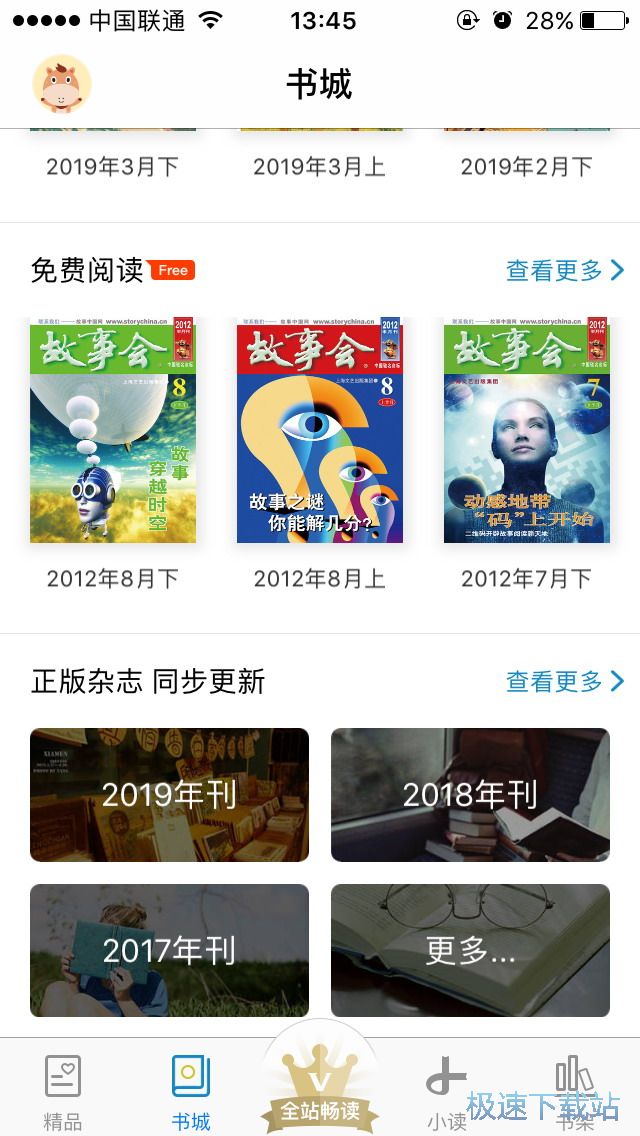Open the 2012年7月下 magazine issue
This screenshot has width=640, height=1136.
[526, 431]
